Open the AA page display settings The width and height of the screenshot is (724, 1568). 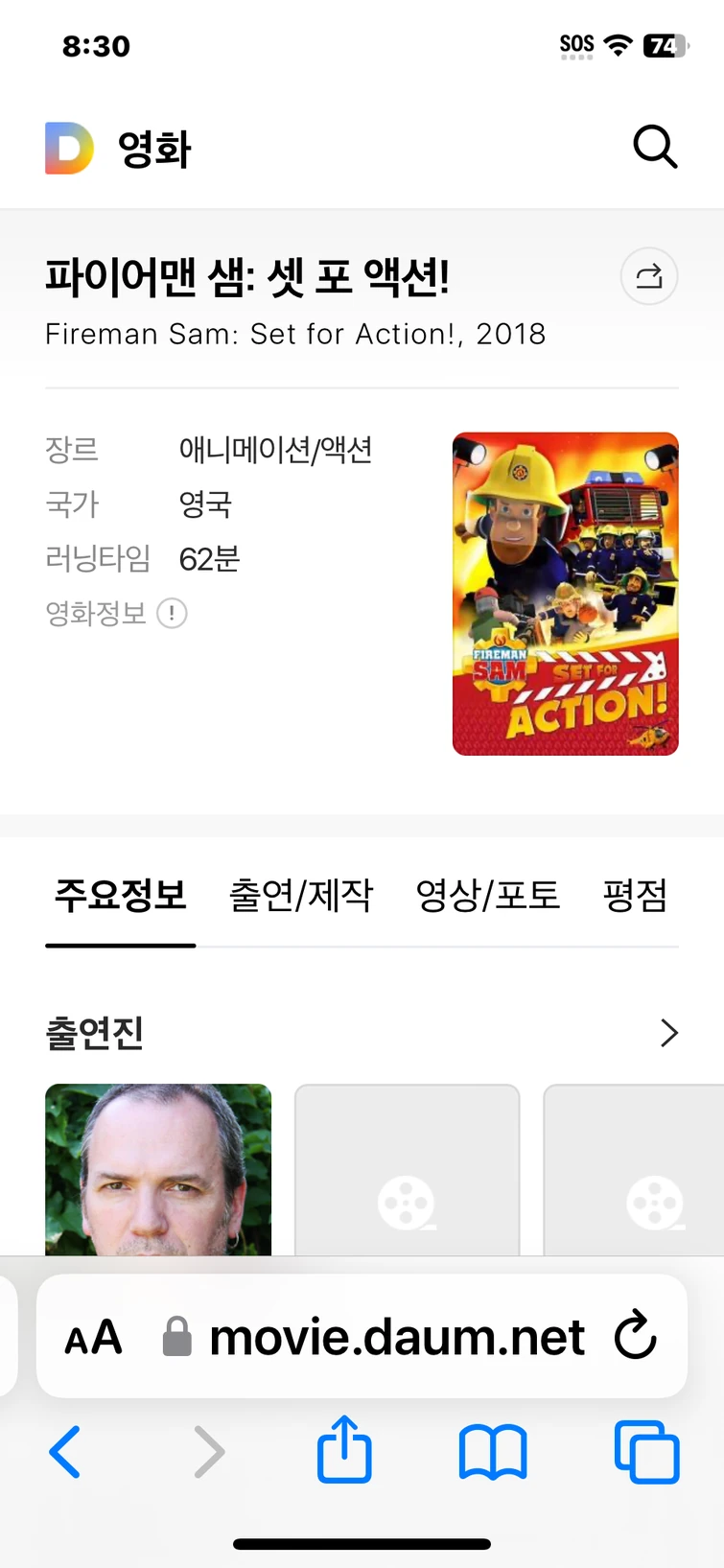pos(93,1336)
